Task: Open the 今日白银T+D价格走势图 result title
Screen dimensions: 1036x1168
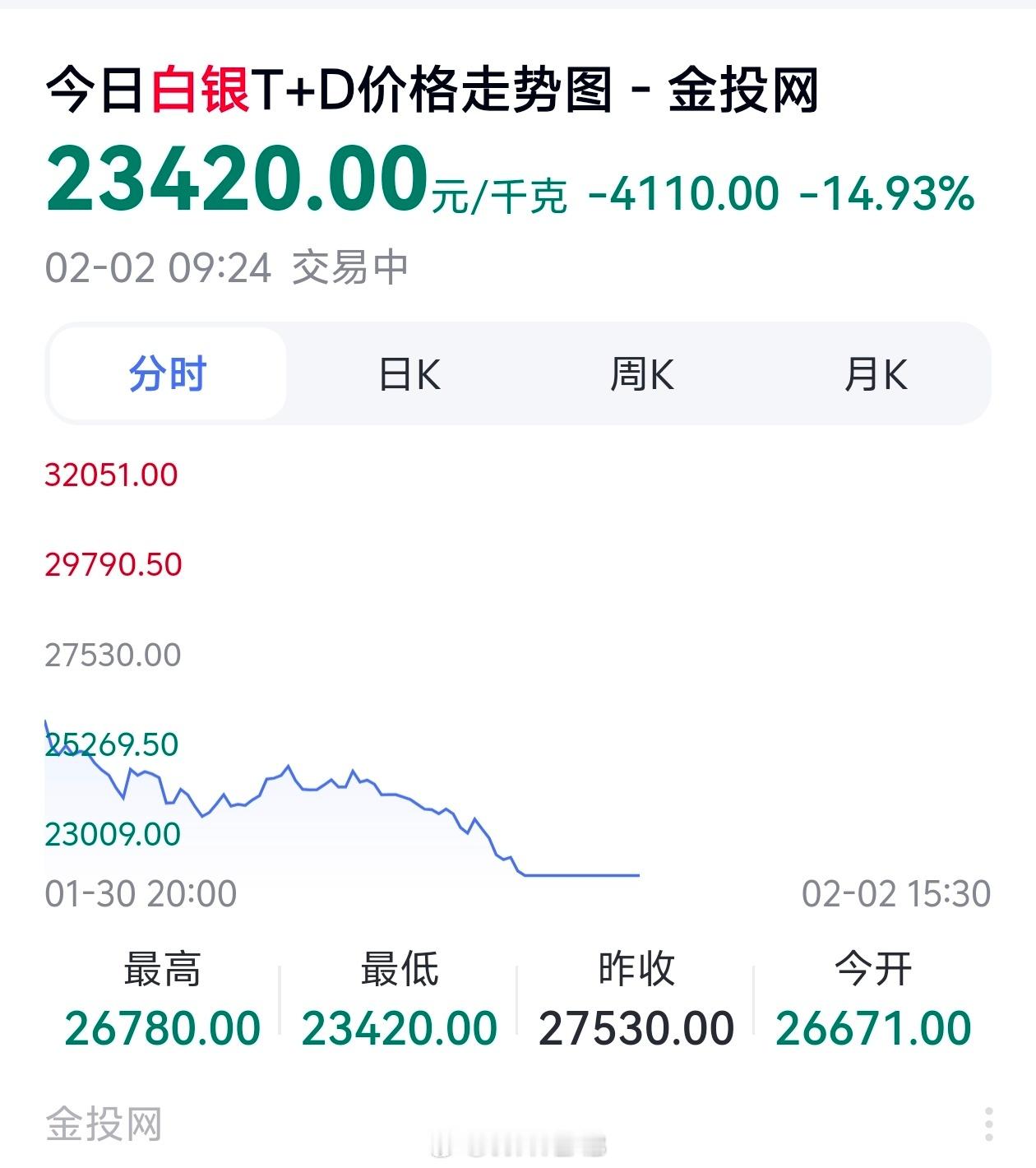Action: (432, 89)
